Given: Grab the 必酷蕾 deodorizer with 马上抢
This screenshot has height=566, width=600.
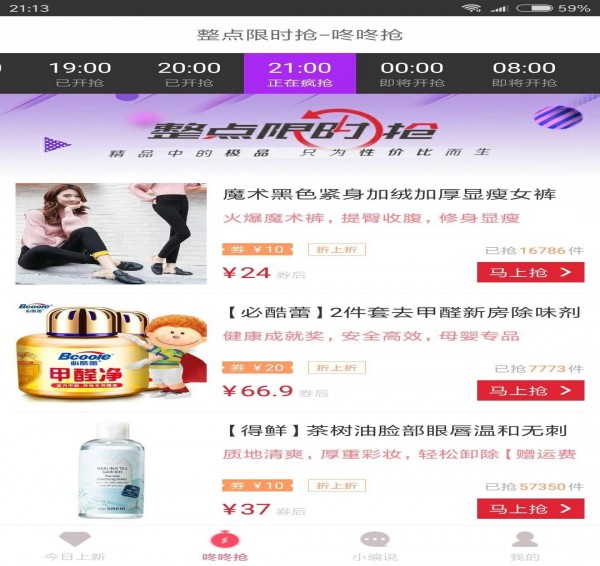Looking at the screenshot, I should (x=530, y=390).
